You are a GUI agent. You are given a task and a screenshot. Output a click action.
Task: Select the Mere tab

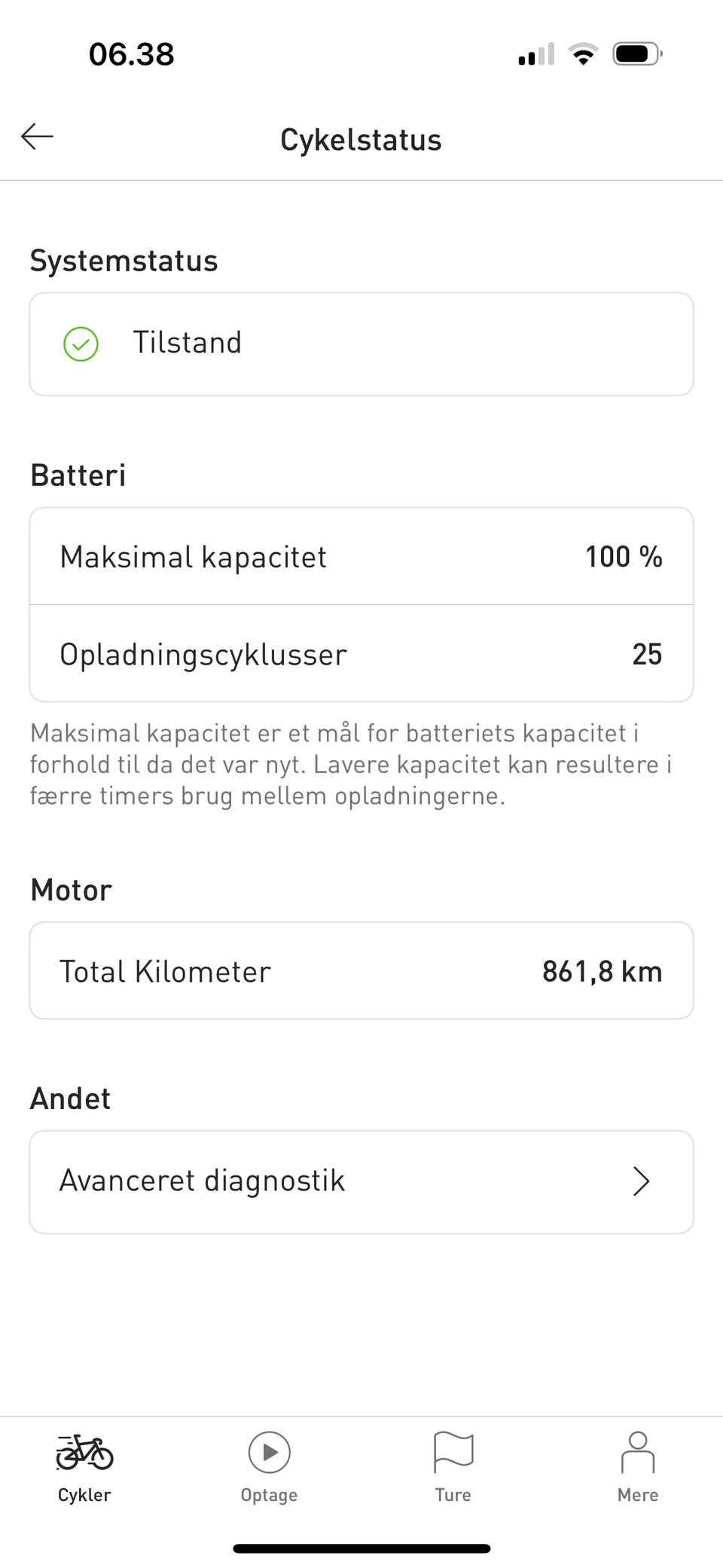(637, 1468)
